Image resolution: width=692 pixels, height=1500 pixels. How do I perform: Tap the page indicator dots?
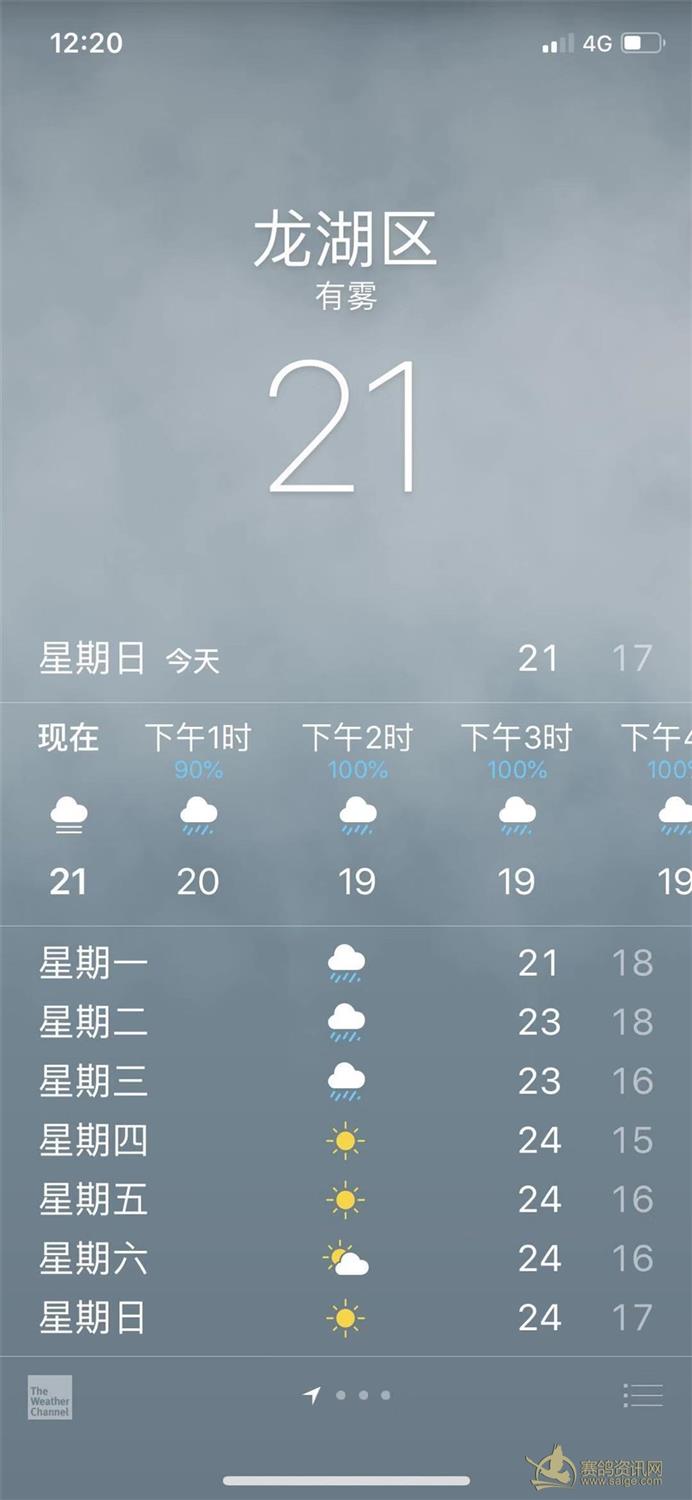pyautogui.click(x=347, y=1395)
